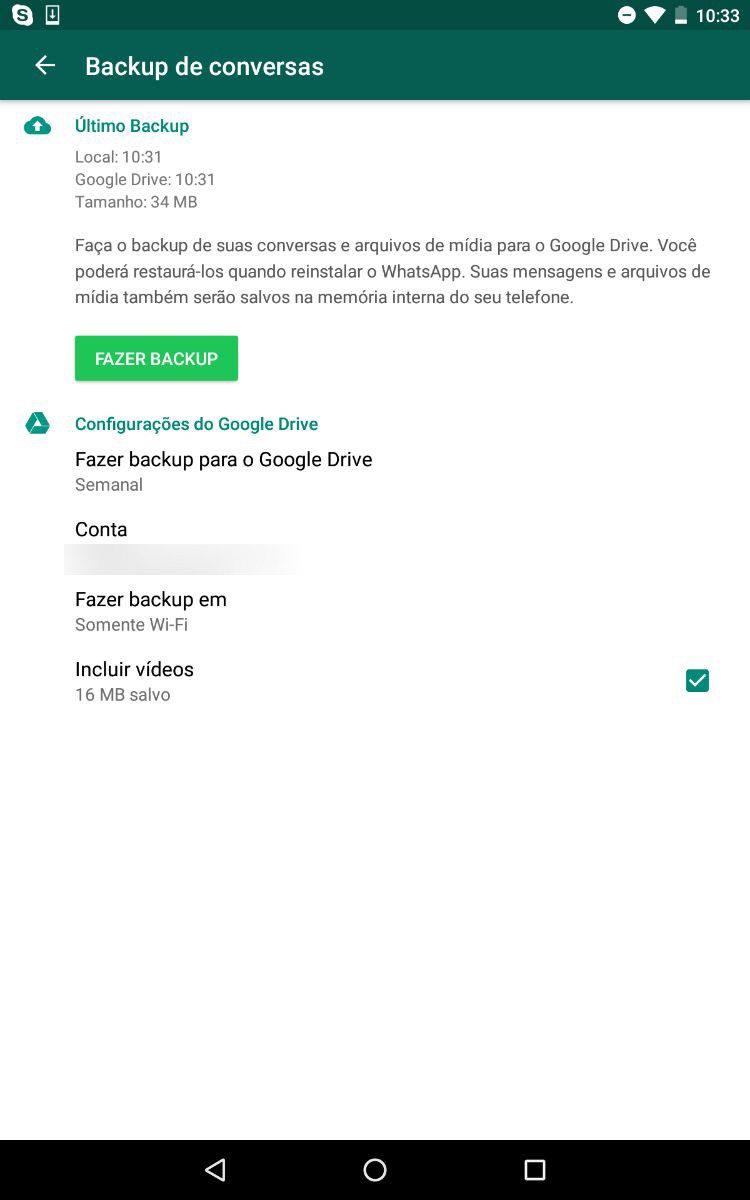This screenshot has width=750, height=1200.
Task: Uncheck the Incluir vídeos checkbox
Action: coord(697,681)
